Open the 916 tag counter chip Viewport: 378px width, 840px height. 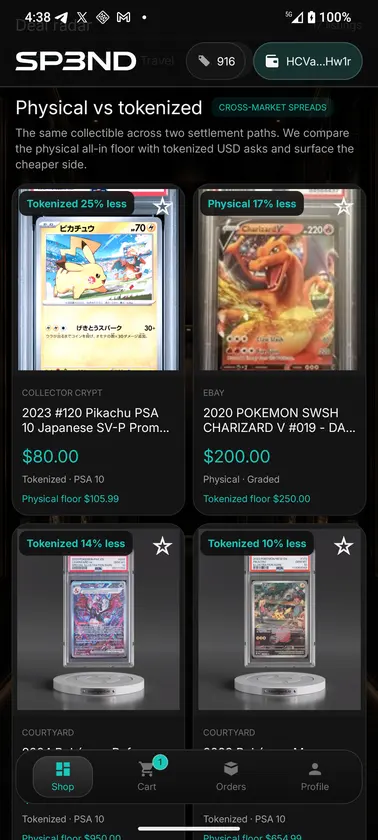[216, 62]
